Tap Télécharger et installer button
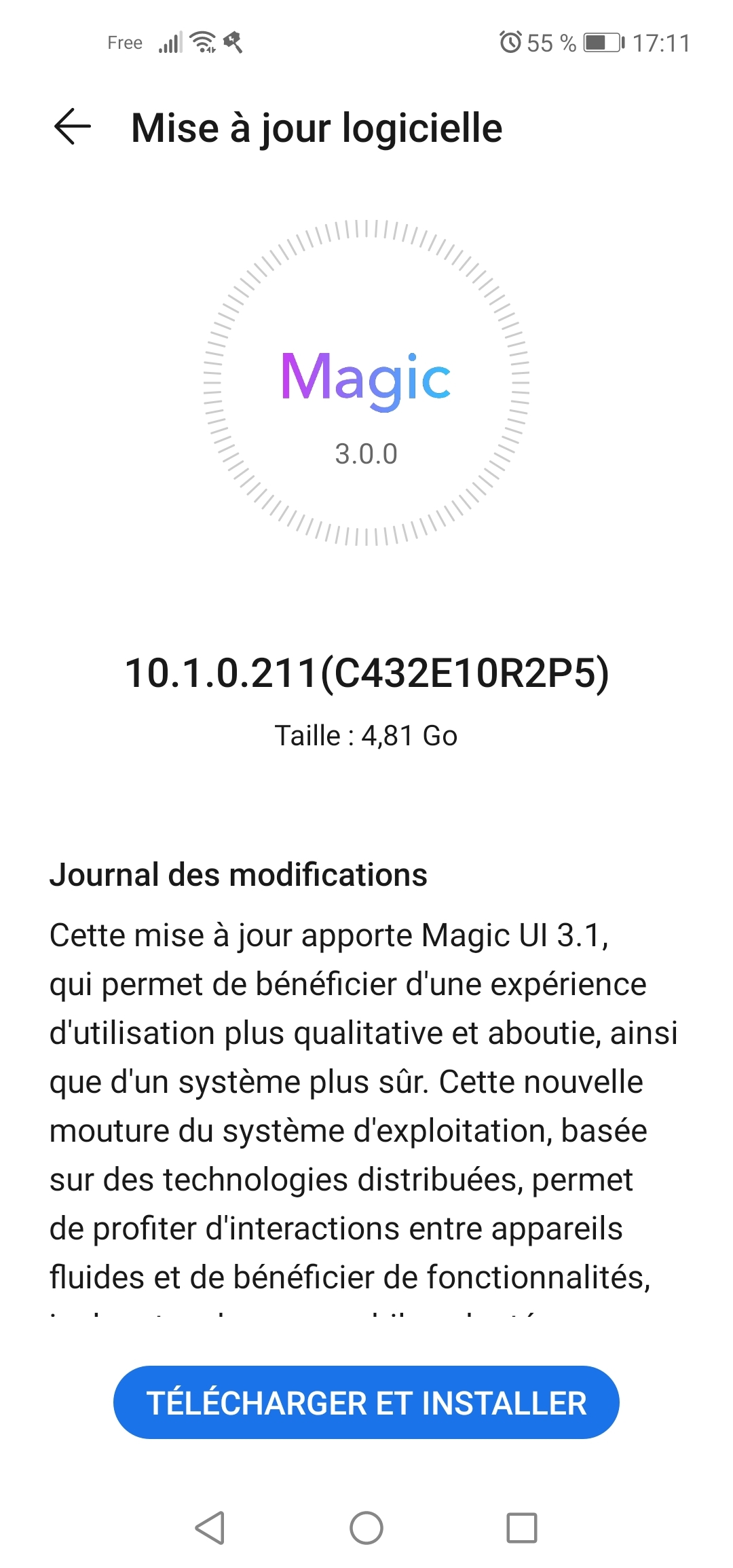The width and height of the screenshot is (733, 1568). pyautogui.click(x=366, y=1402)
